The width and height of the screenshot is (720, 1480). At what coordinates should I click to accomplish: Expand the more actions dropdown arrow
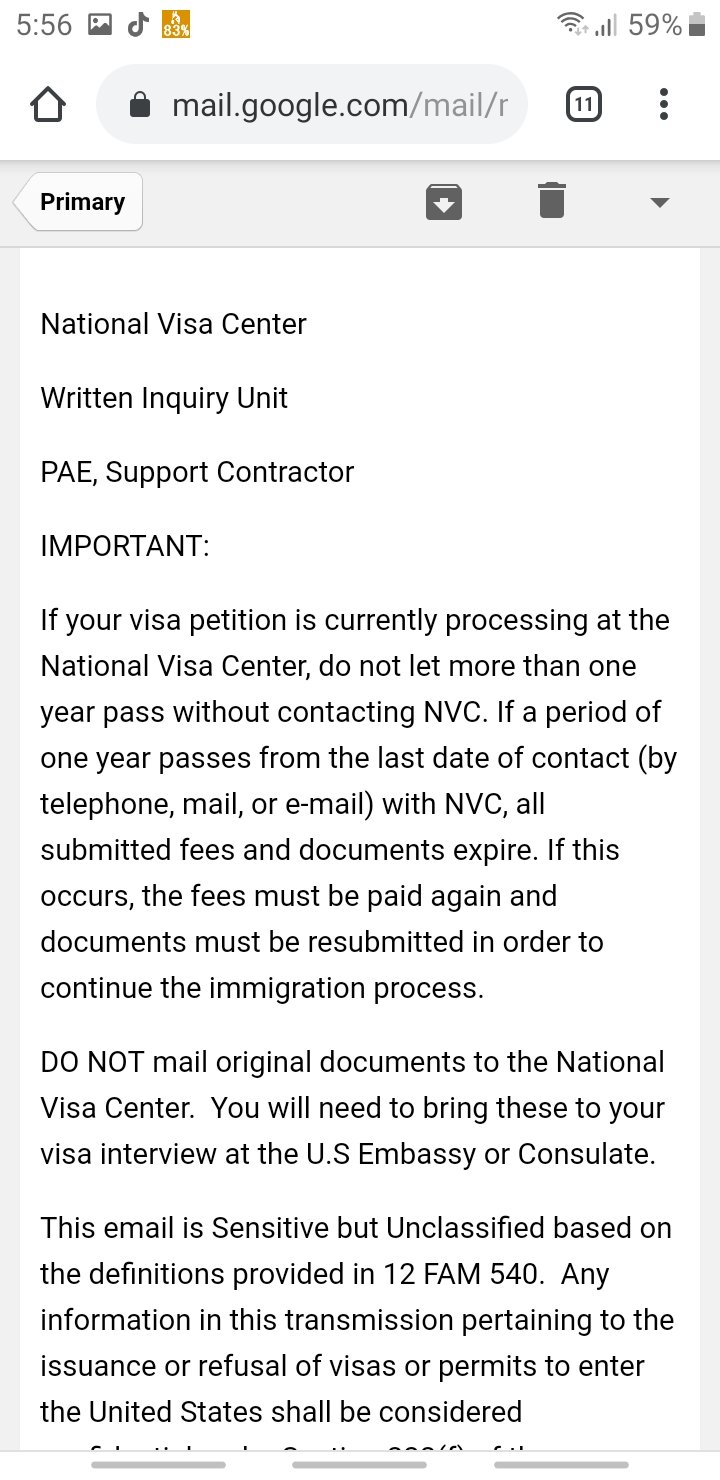click(659, 203)
